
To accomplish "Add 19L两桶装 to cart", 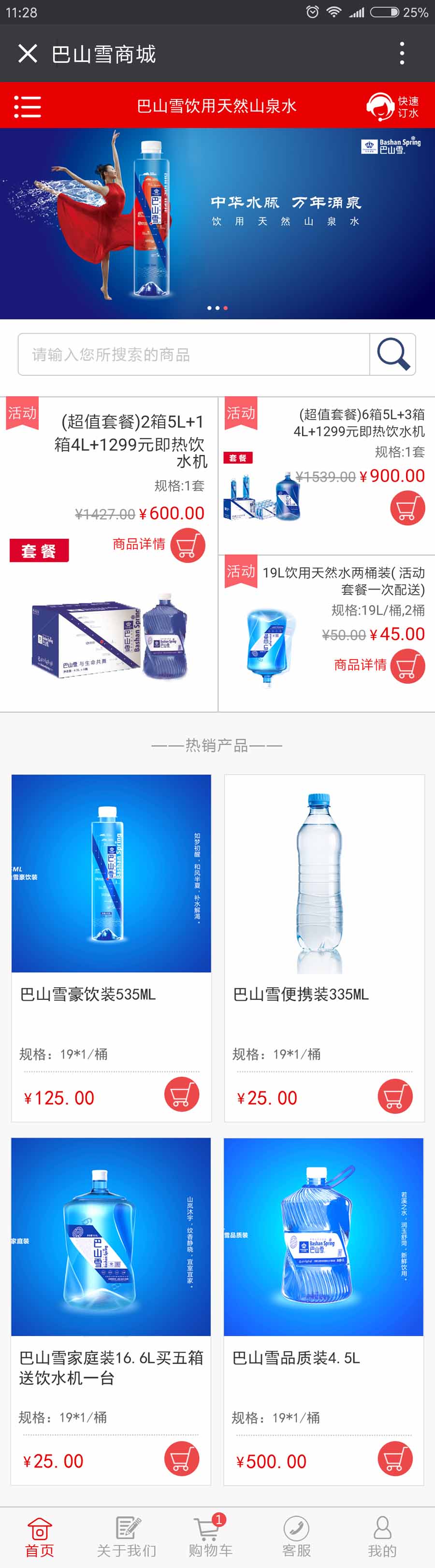I will [407, 666].
